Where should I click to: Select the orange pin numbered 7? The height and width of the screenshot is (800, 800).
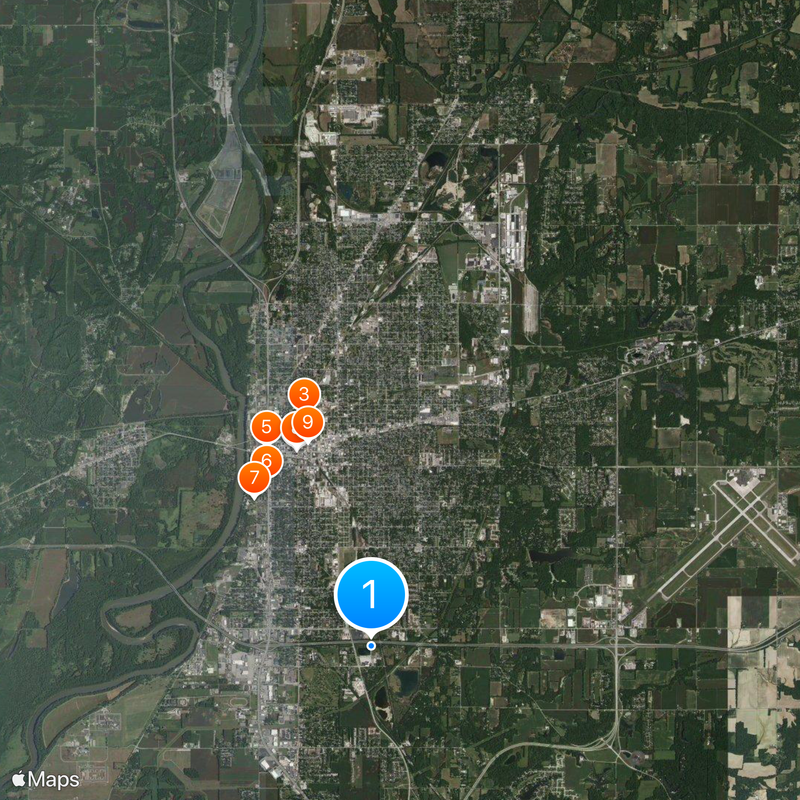tap(255, 478)
